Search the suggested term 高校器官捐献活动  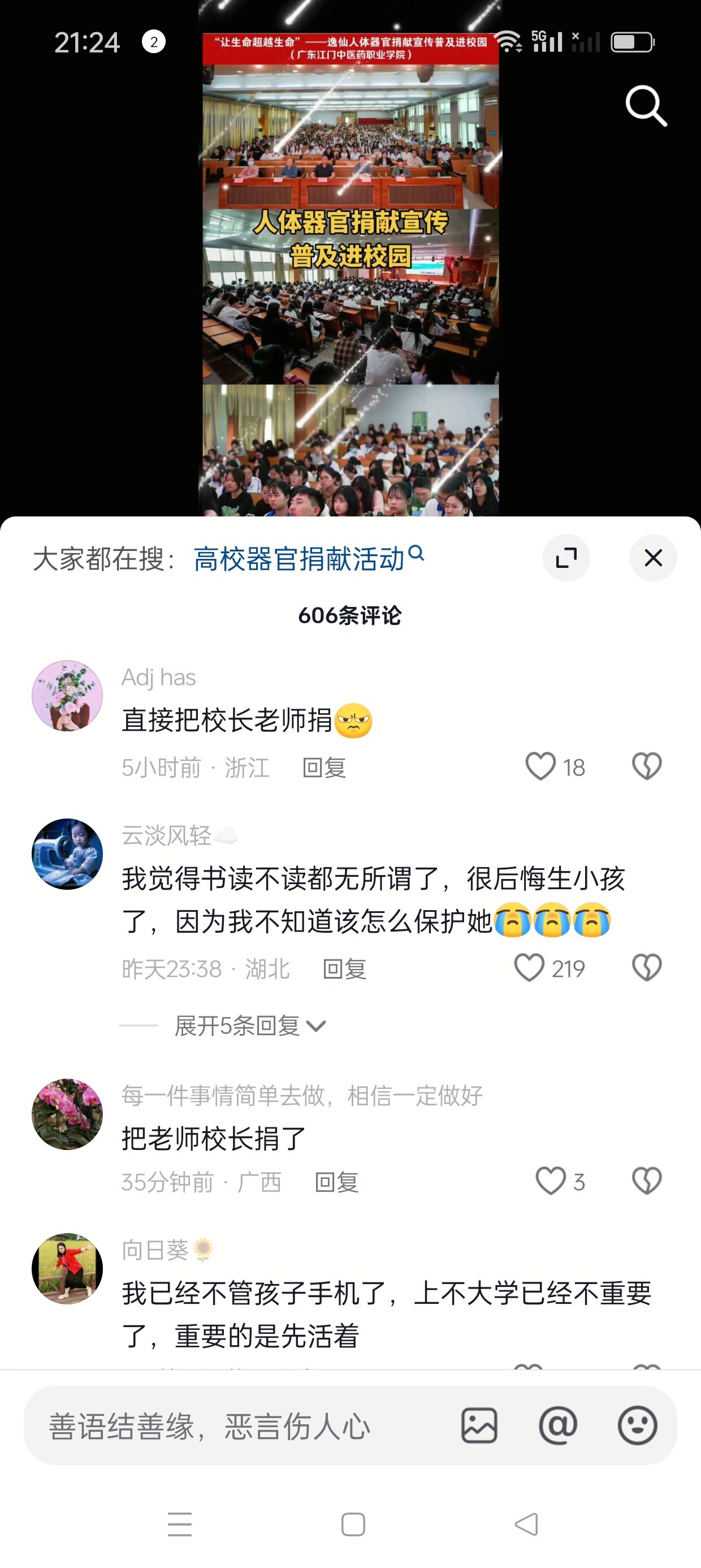click(x=308, y=558)
